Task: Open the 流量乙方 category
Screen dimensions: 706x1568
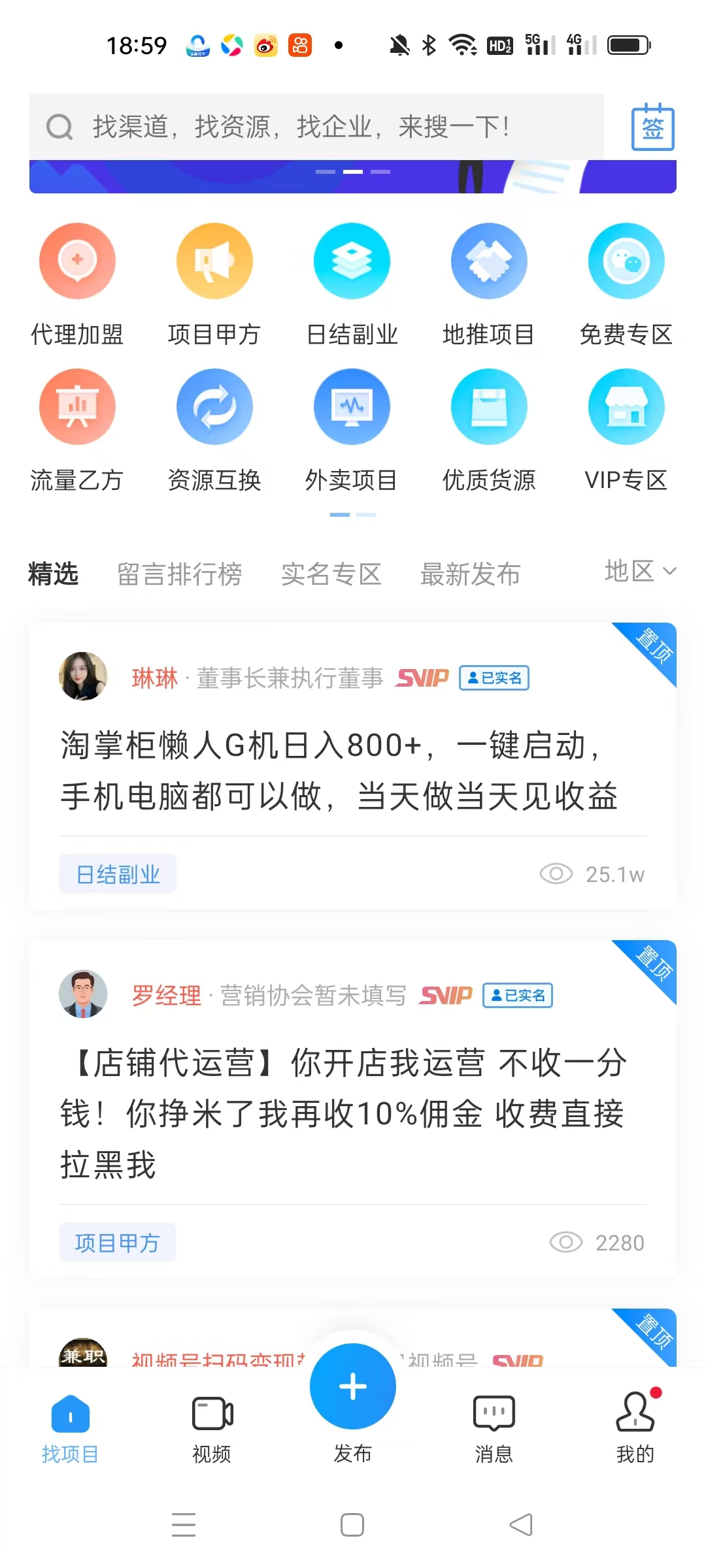Action: point(77,407)
